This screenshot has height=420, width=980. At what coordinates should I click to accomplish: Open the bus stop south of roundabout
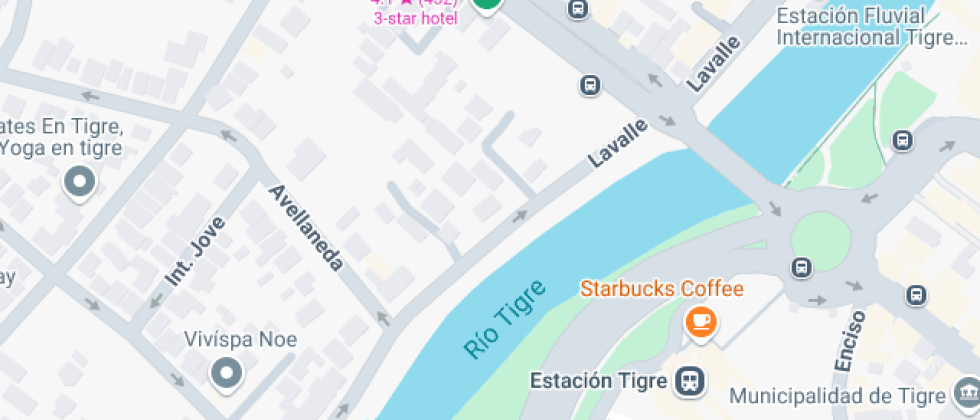801,267
